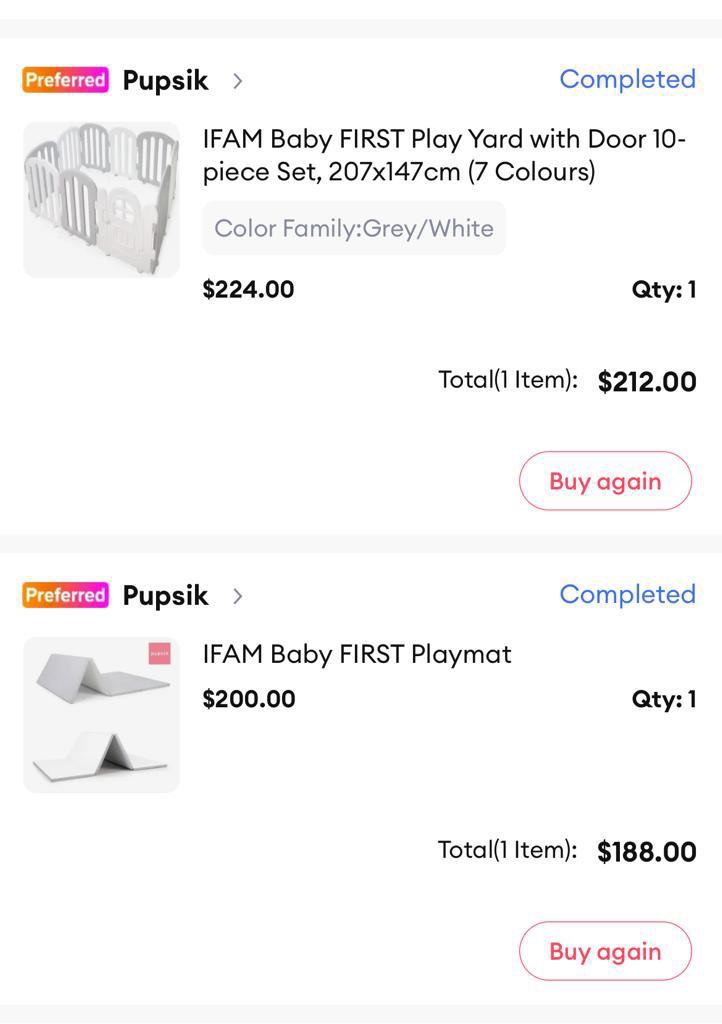Click the $188.00 order total

647,850
